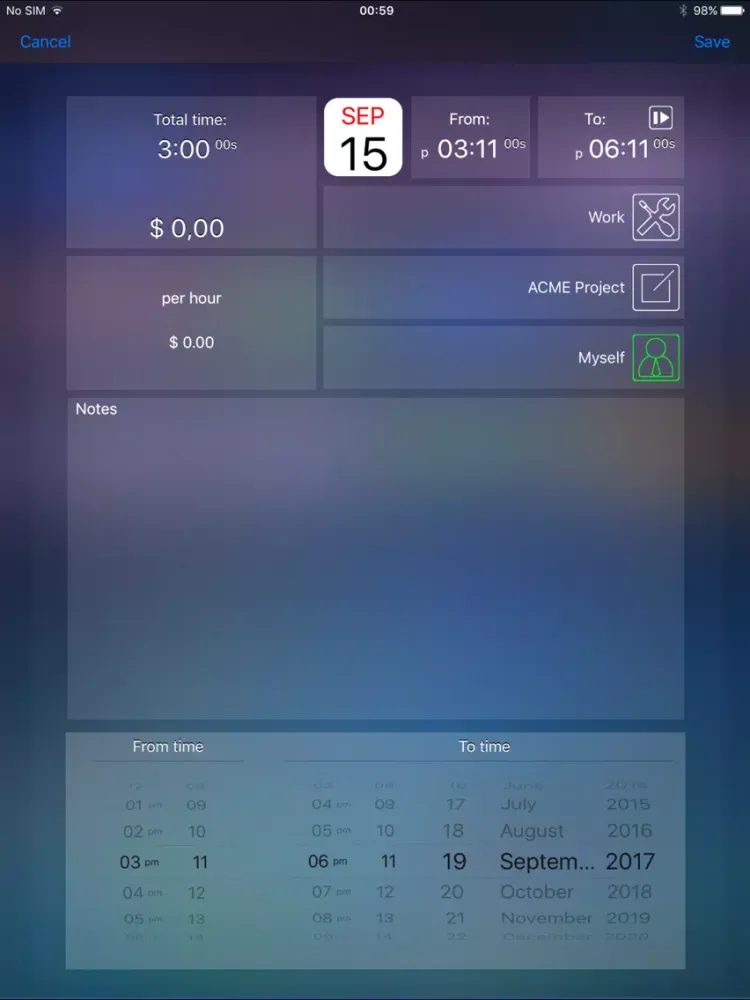The image size is (750, 1000).
Task: Change the Myself person assignment
Action: pyautogui.click(x=504, y=358)
